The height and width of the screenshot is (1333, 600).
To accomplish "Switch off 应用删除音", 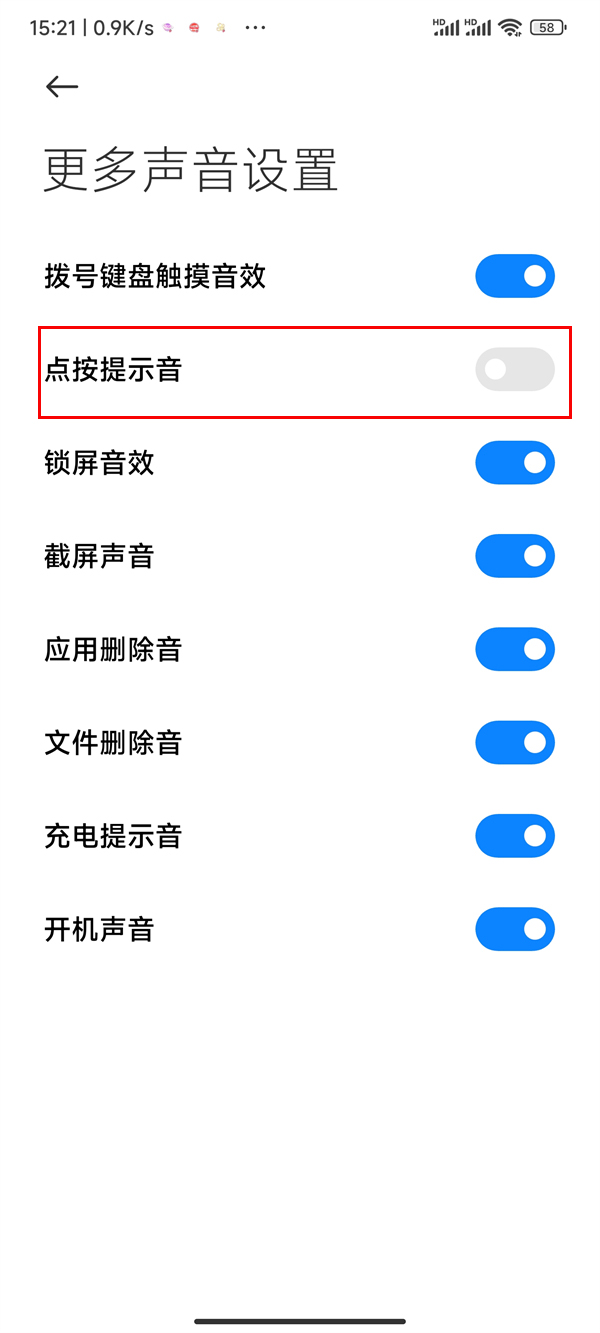I will click(x=515, y=650).
